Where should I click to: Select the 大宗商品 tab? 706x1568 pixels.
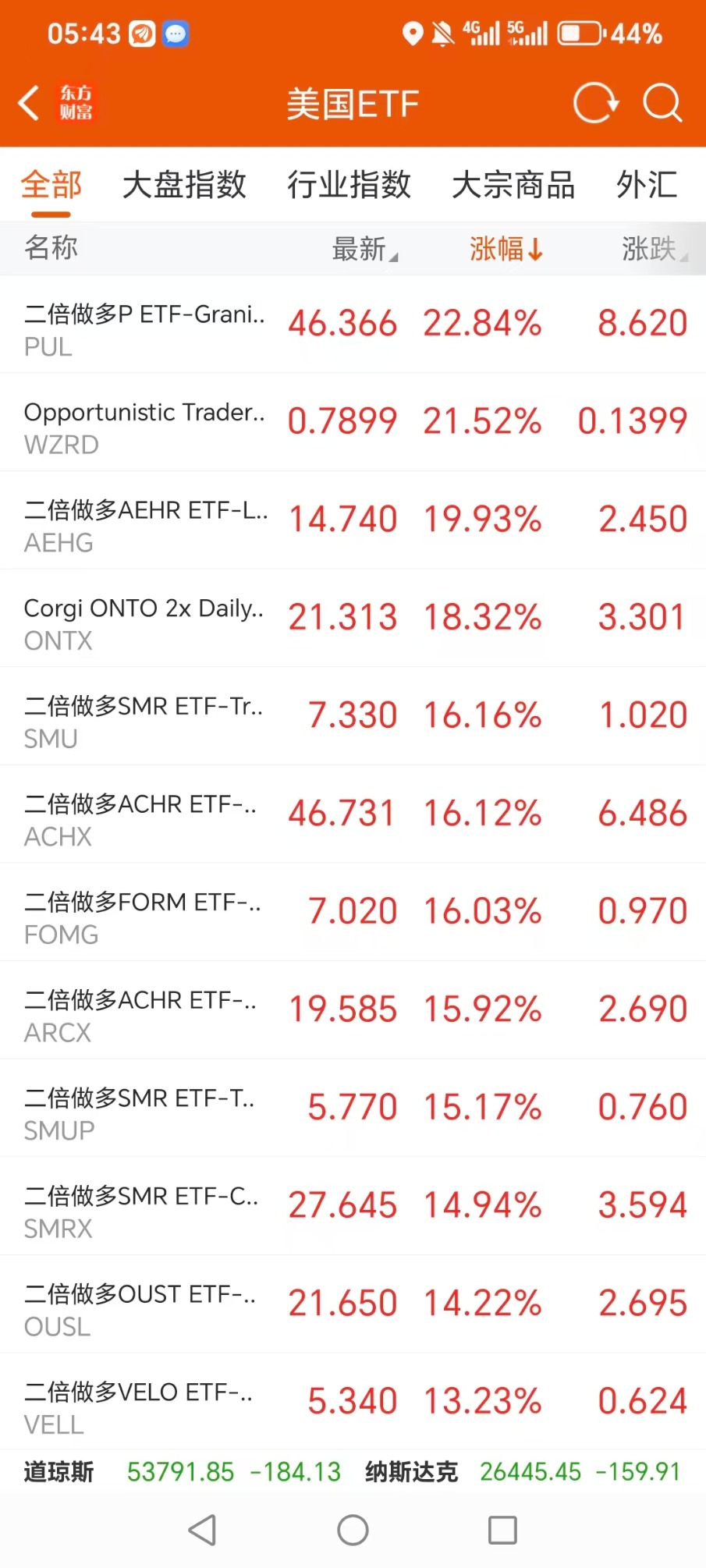(513, 185)
